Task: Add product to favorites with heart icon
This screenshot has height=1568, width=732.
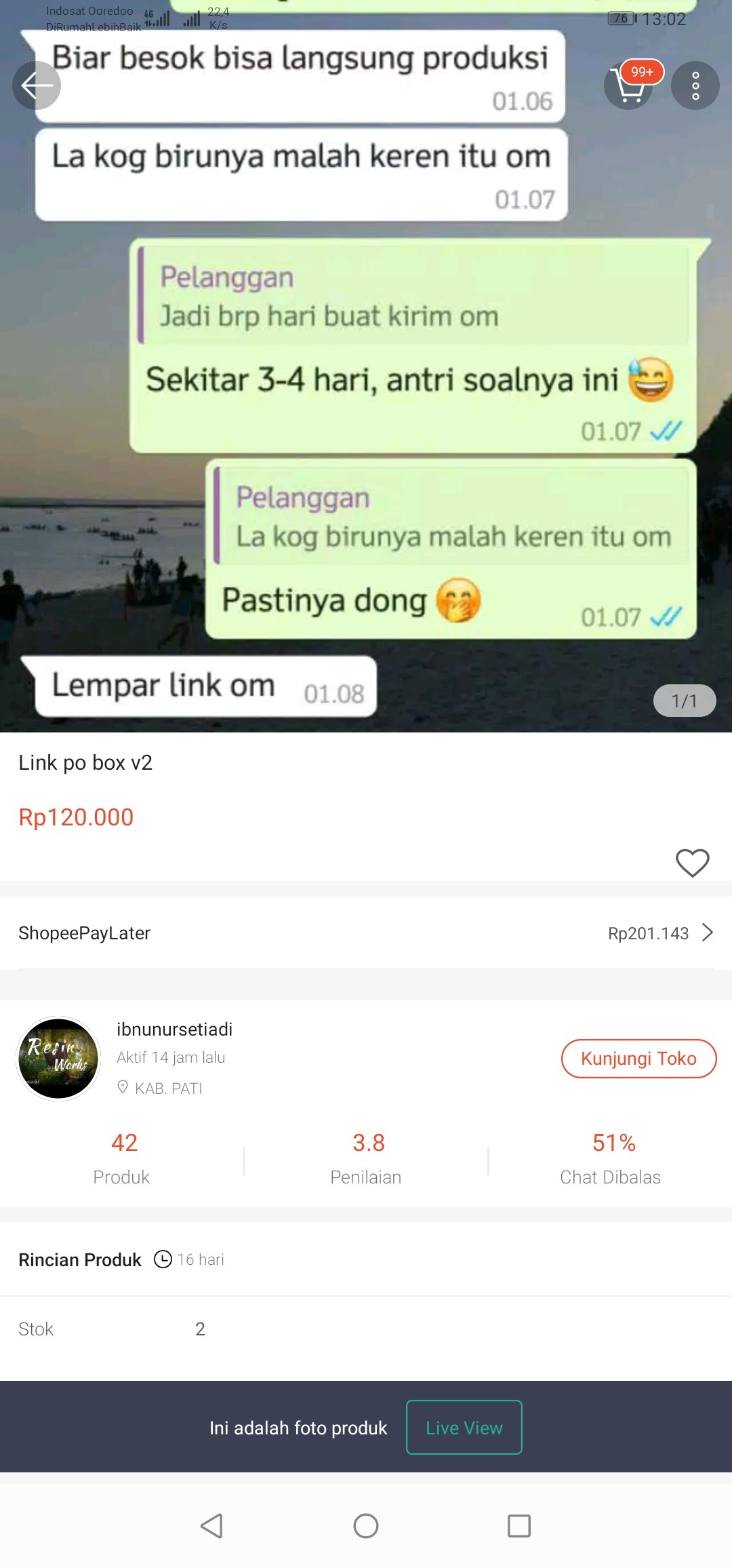Action: (692, 863)
